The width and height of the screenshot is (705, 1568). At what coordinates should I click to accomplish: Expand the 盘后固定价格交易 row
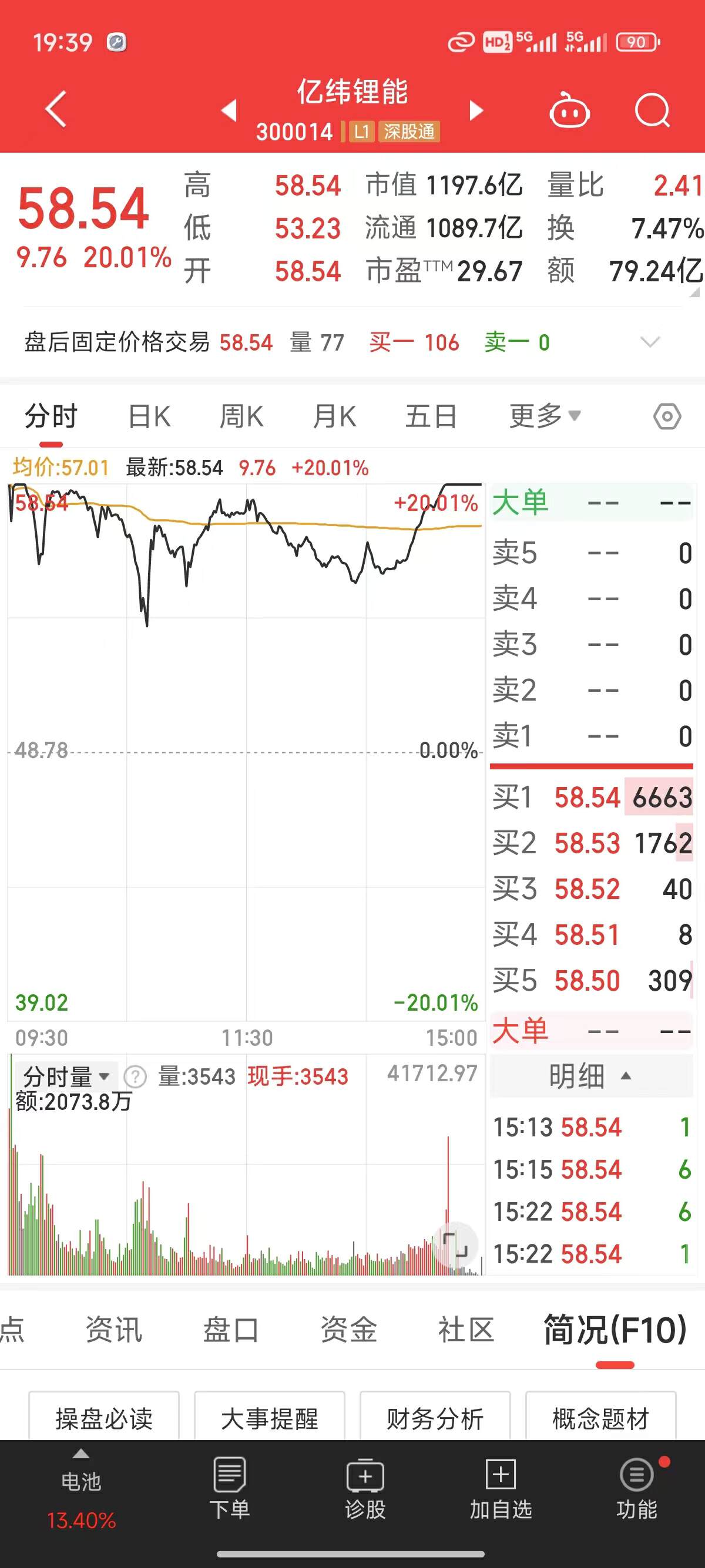(x=650, y=342)
